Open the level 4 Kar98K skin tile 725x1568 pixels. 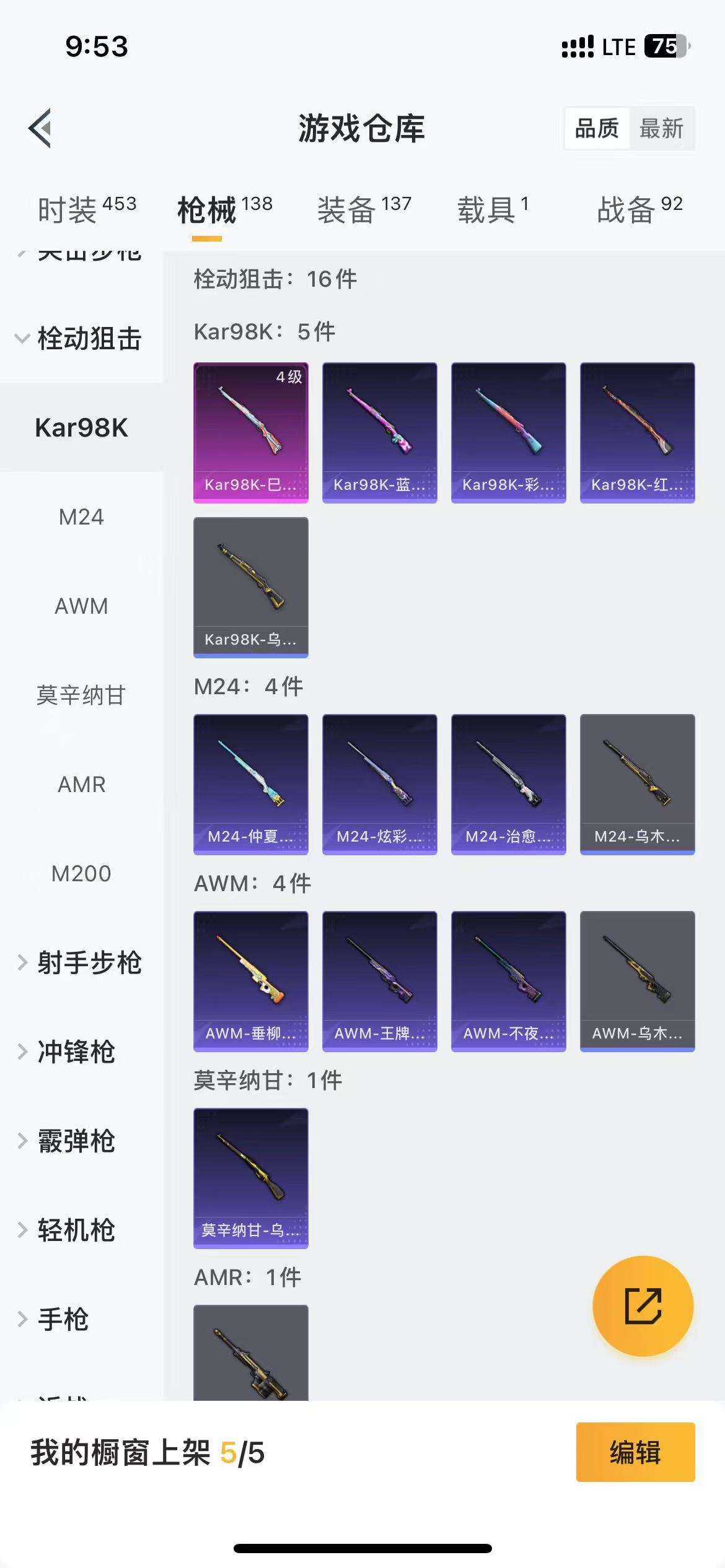(251, 432)
